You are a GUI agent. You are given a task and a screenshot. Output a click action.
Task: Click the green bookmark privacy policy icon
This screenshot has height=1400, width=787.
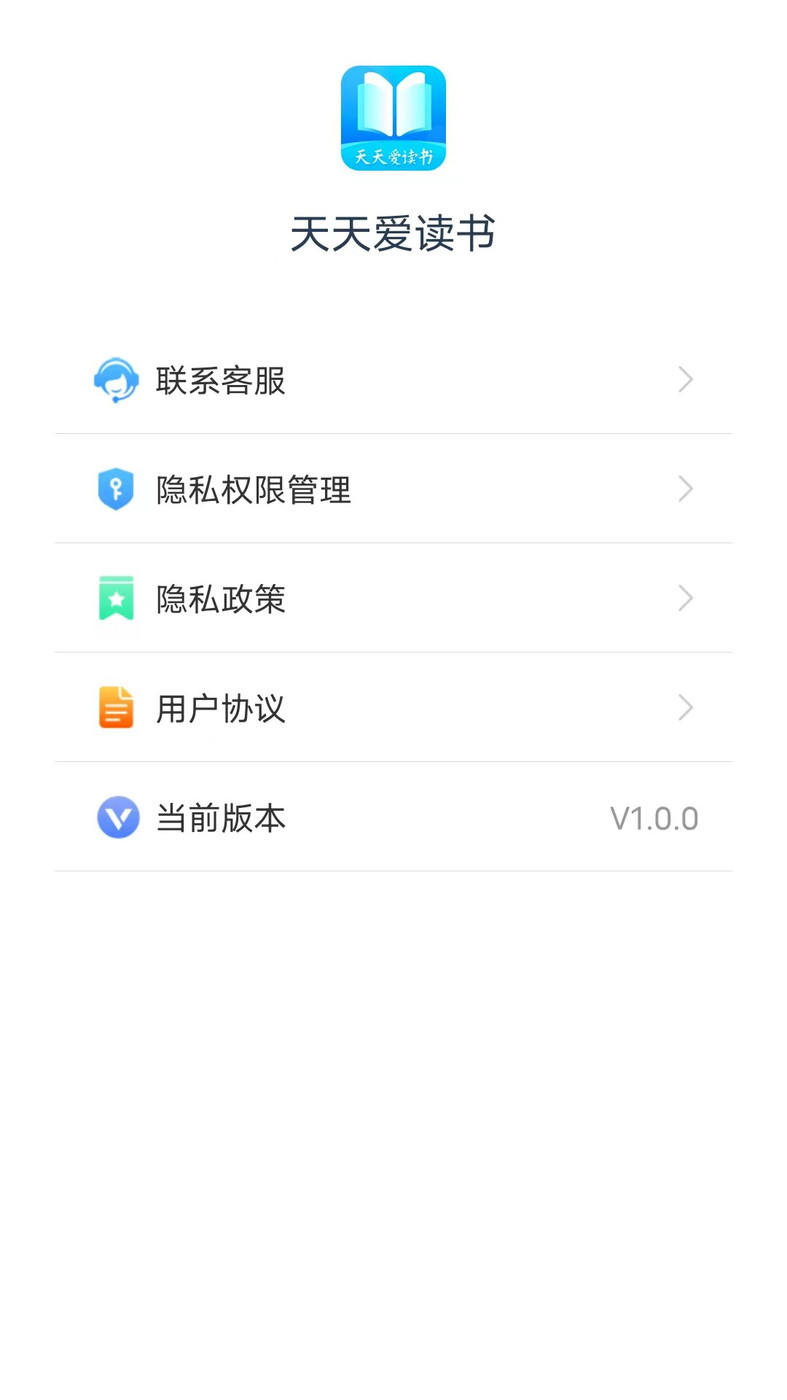pyautogui.click(x=117, y=598)
